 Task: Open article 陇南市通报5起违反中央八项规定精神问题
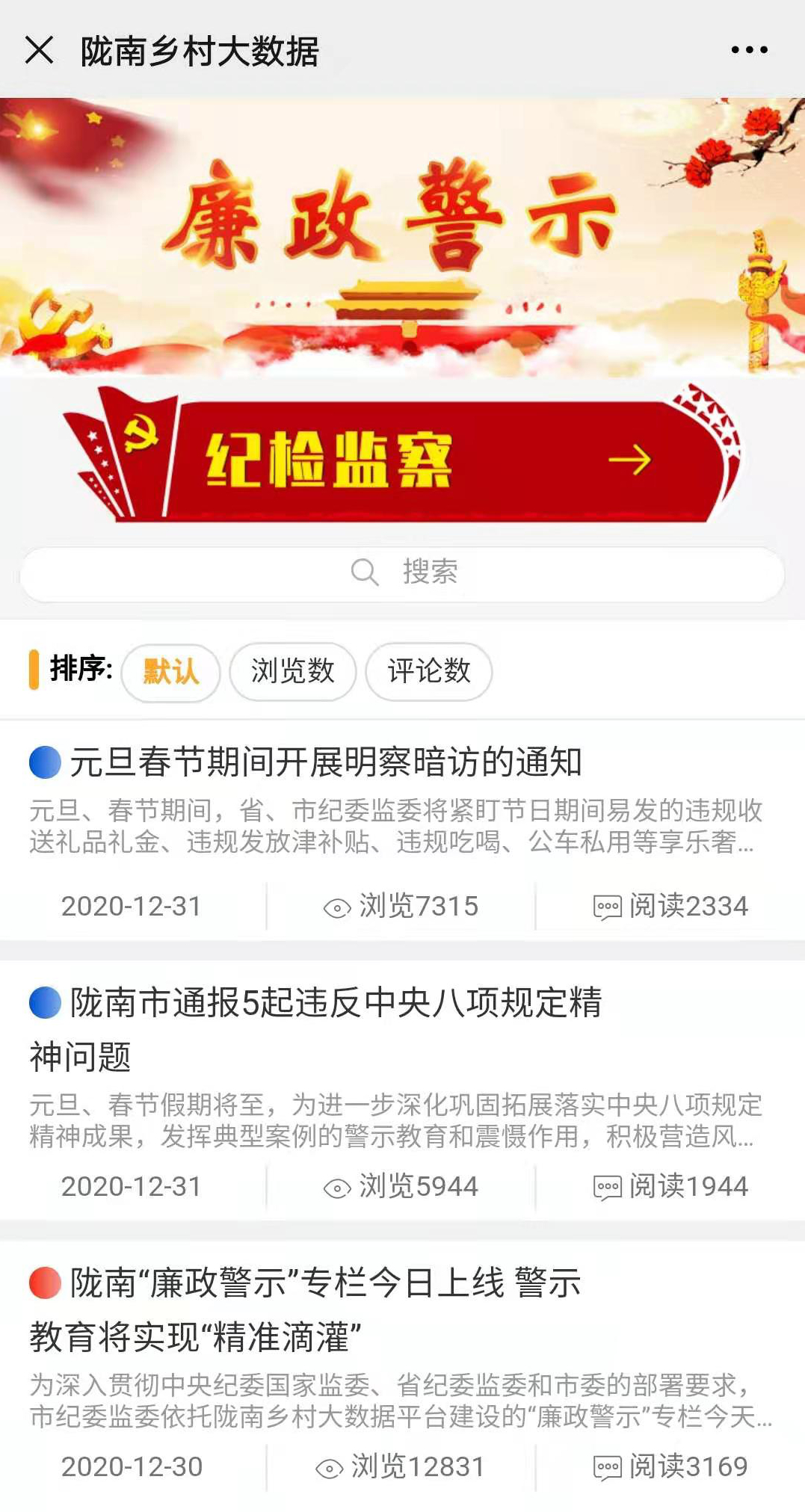[336, 1003]
